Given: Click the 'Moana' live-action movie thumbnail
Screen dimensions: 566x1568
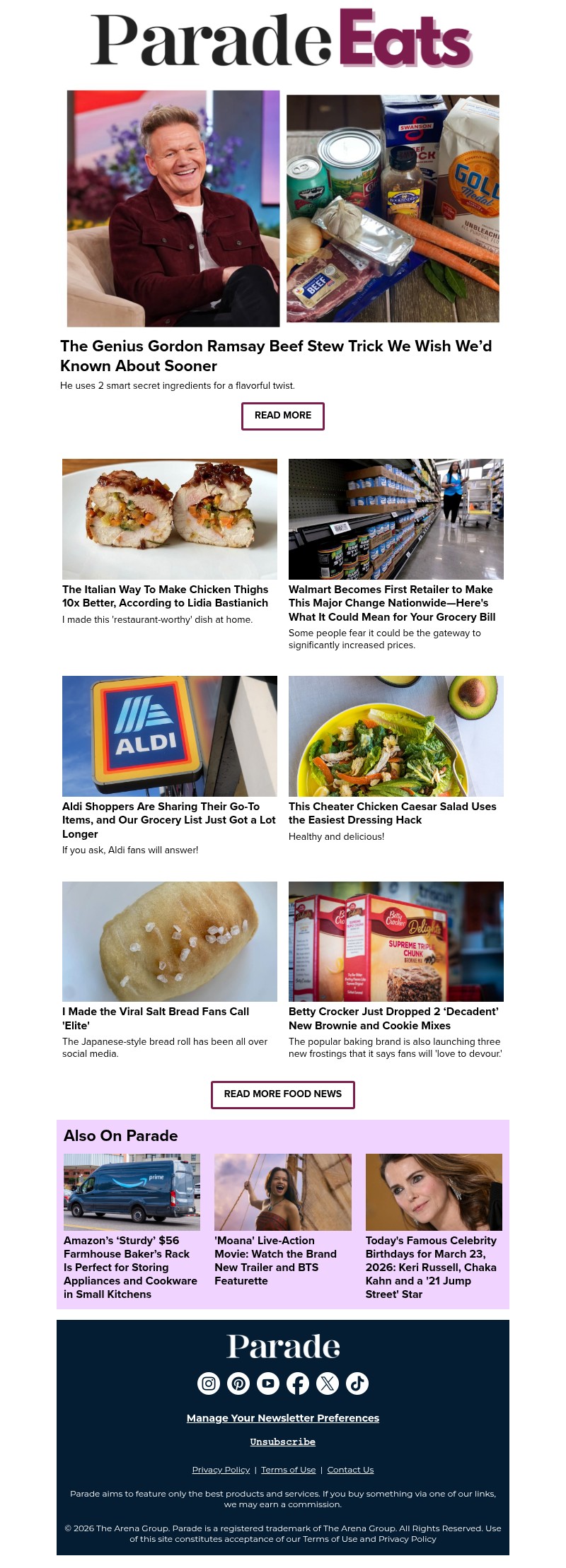Looking at the screenshot, I should pyautogui.click(x=282, y=1192).
